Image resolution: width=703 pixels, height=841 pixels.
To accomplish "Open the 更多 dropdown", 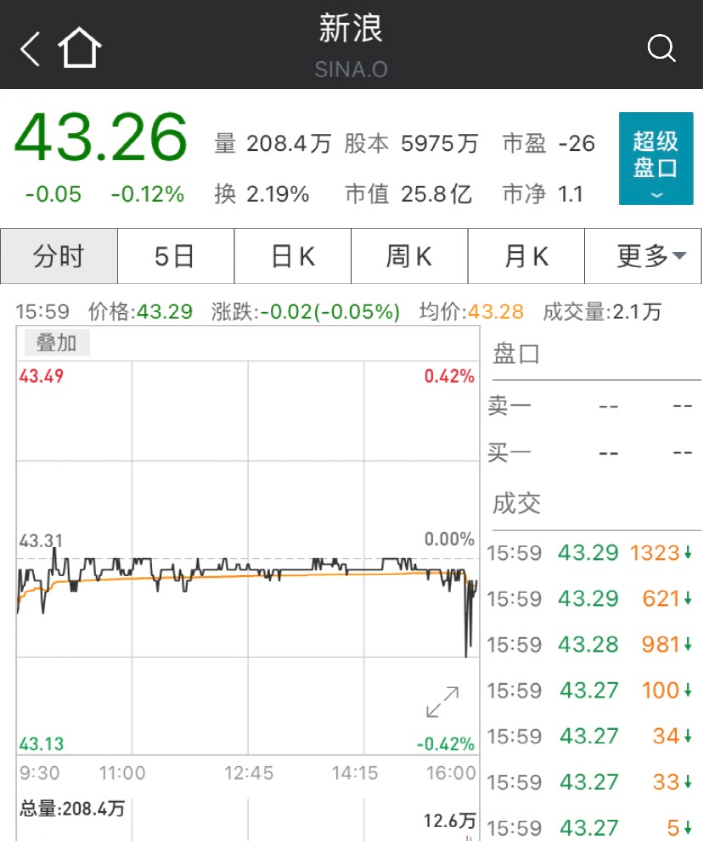I will (643, 257).
